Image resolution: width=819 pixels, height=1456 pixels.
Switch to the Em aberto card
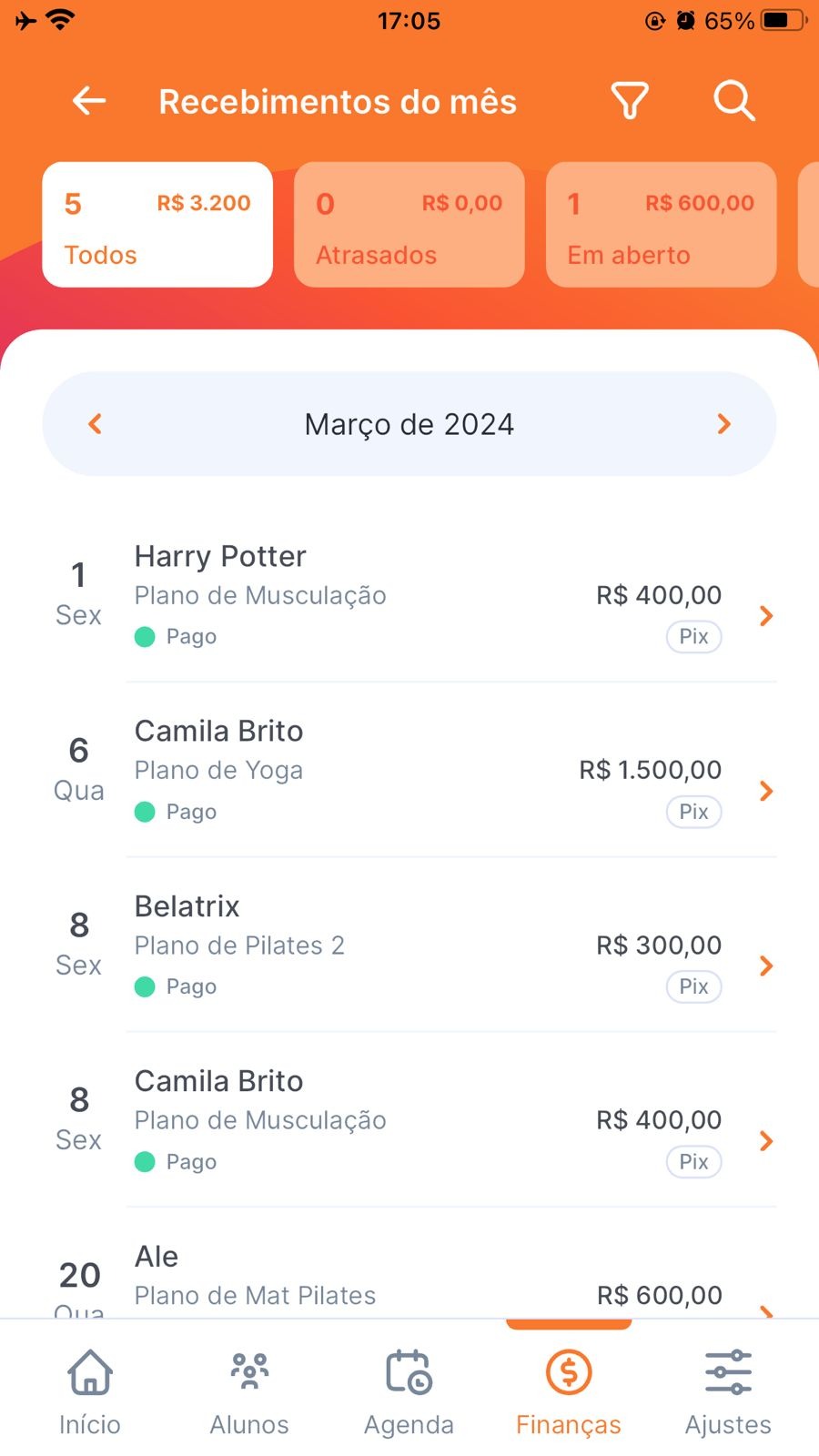[x=661, y=225]
